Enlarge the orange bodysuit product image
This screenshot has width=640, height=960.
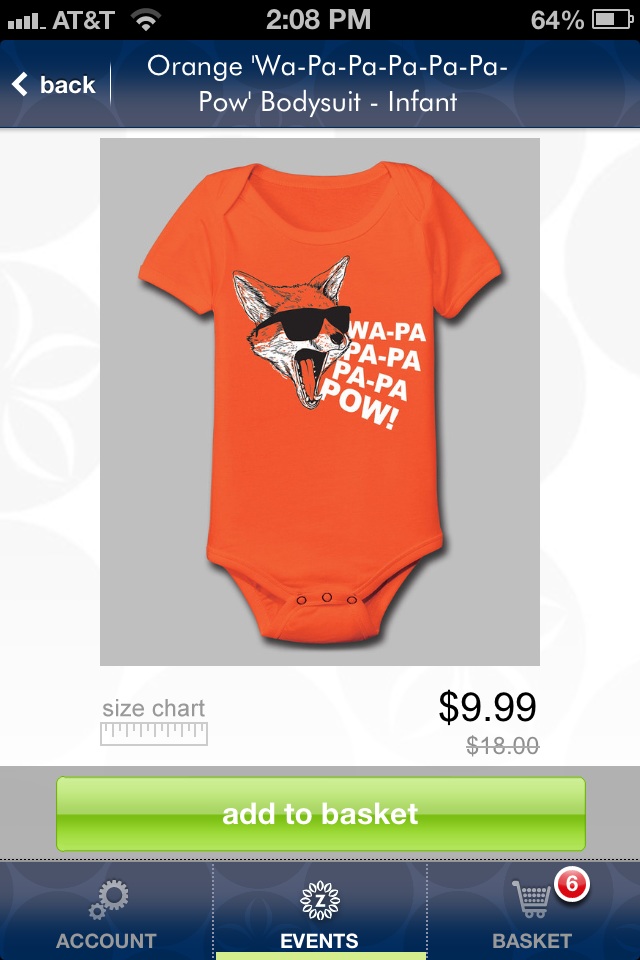(x=320, y=401)
